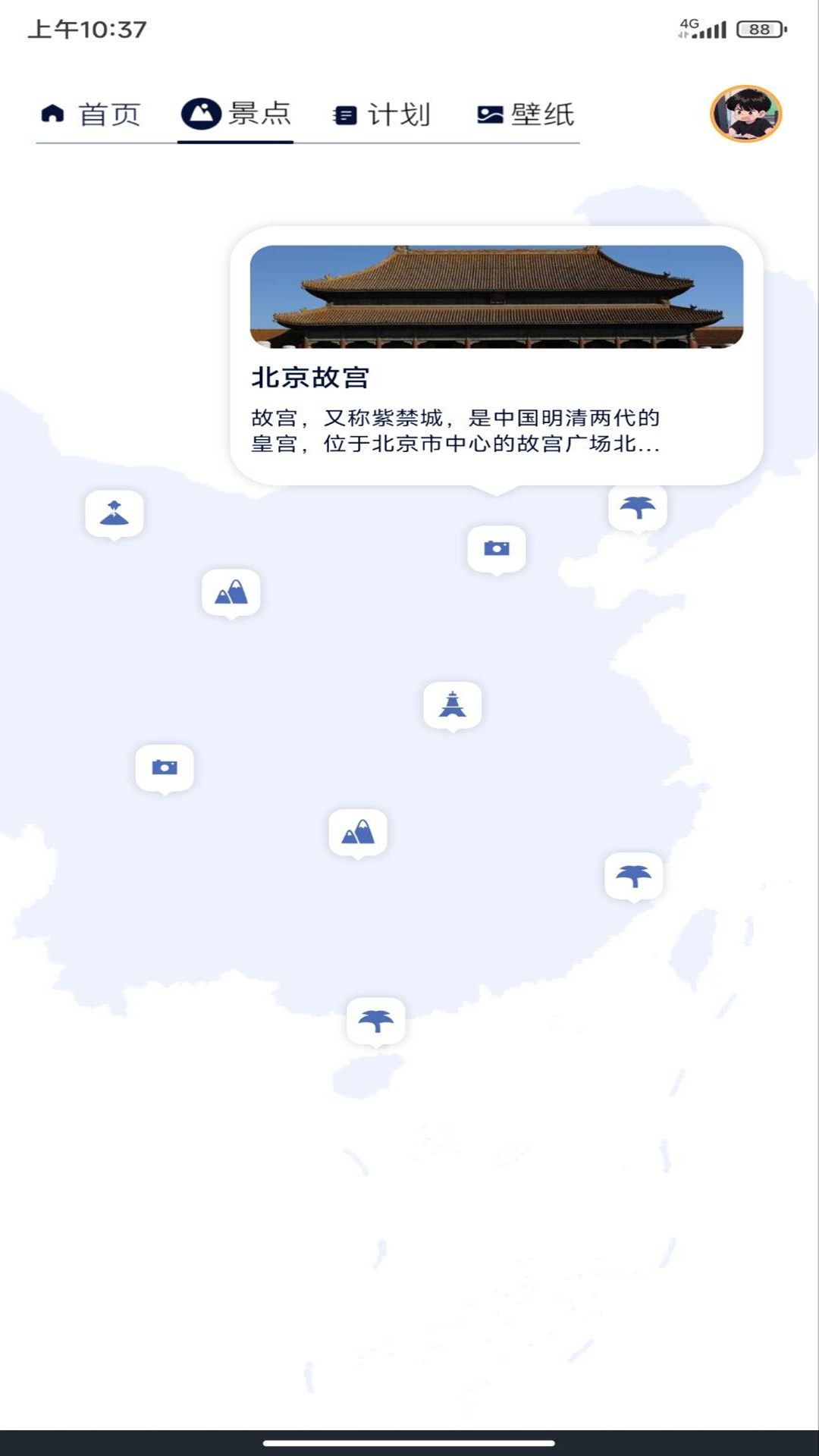Click the volcano marker on the far left

pos(115,513)
